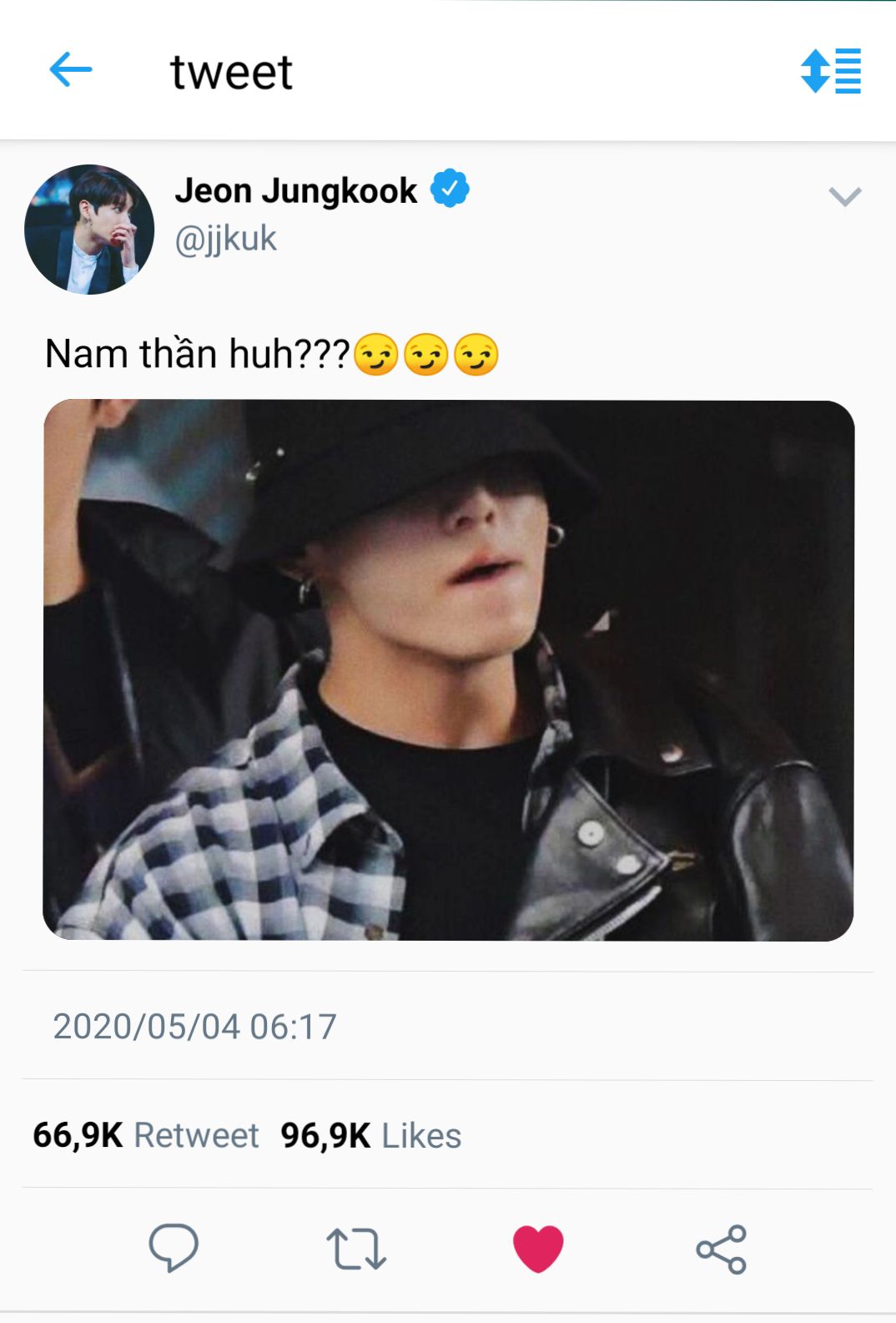Reply to this tweet

(174, 1248)
